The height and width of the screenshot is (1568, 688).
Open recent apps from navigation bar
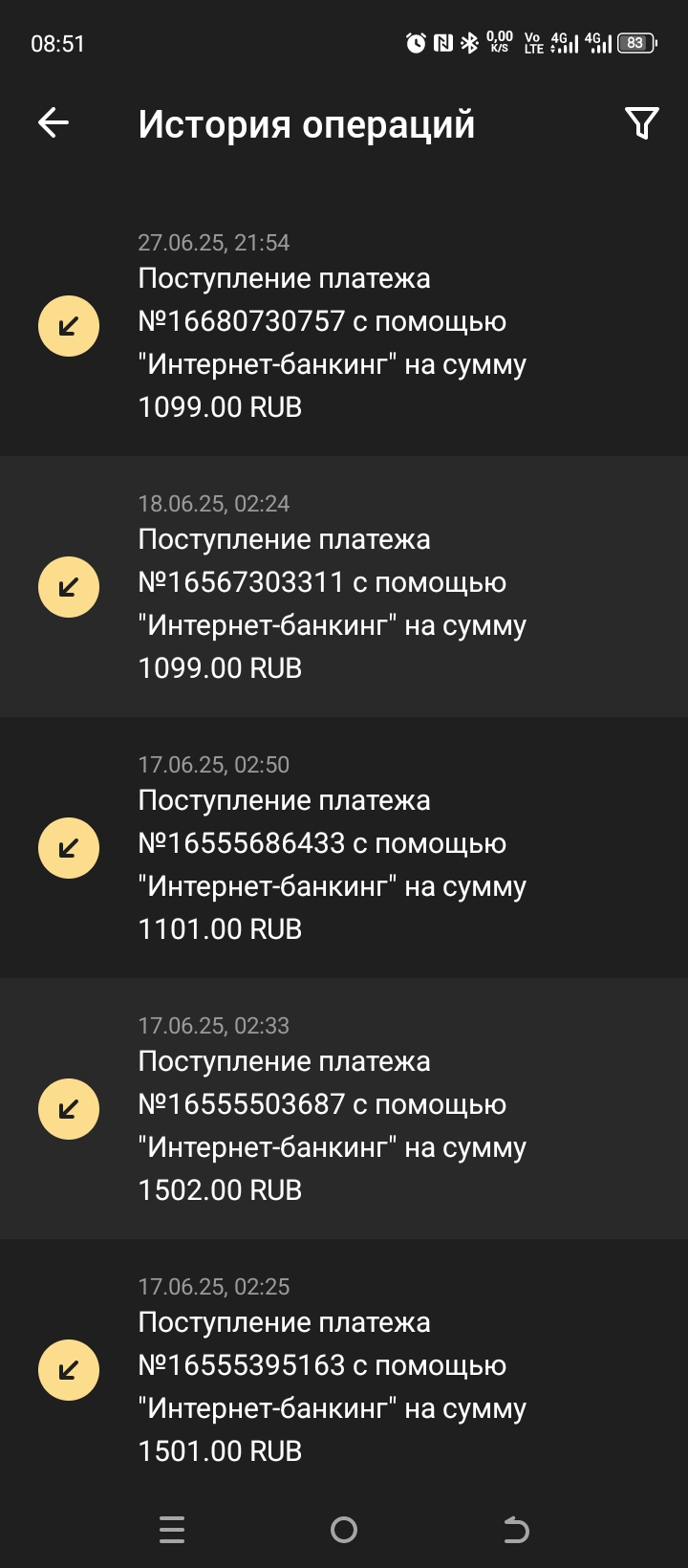pos(172,1530)
